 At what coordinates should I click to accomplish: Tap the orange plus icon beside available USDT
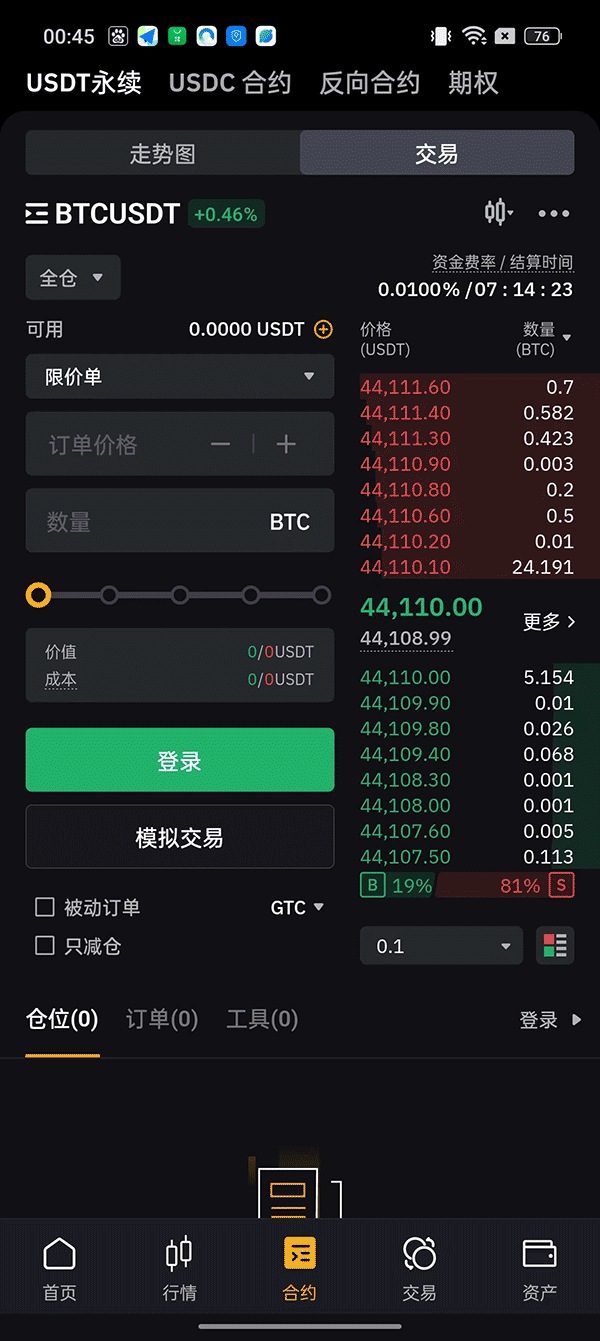[323, 329]
